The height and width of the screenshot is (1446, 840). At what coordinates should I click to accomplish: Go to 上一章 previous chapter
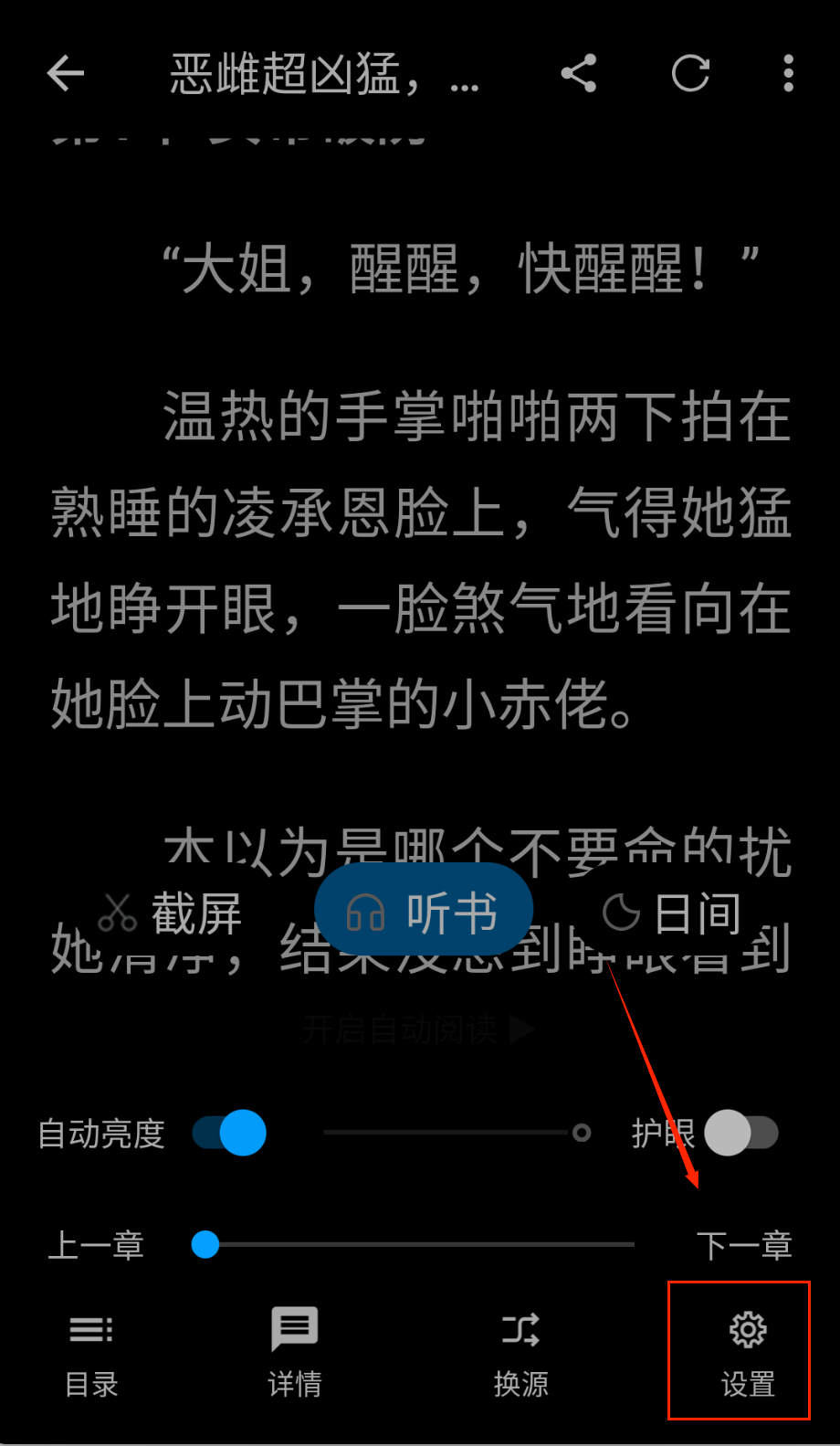96,1245
